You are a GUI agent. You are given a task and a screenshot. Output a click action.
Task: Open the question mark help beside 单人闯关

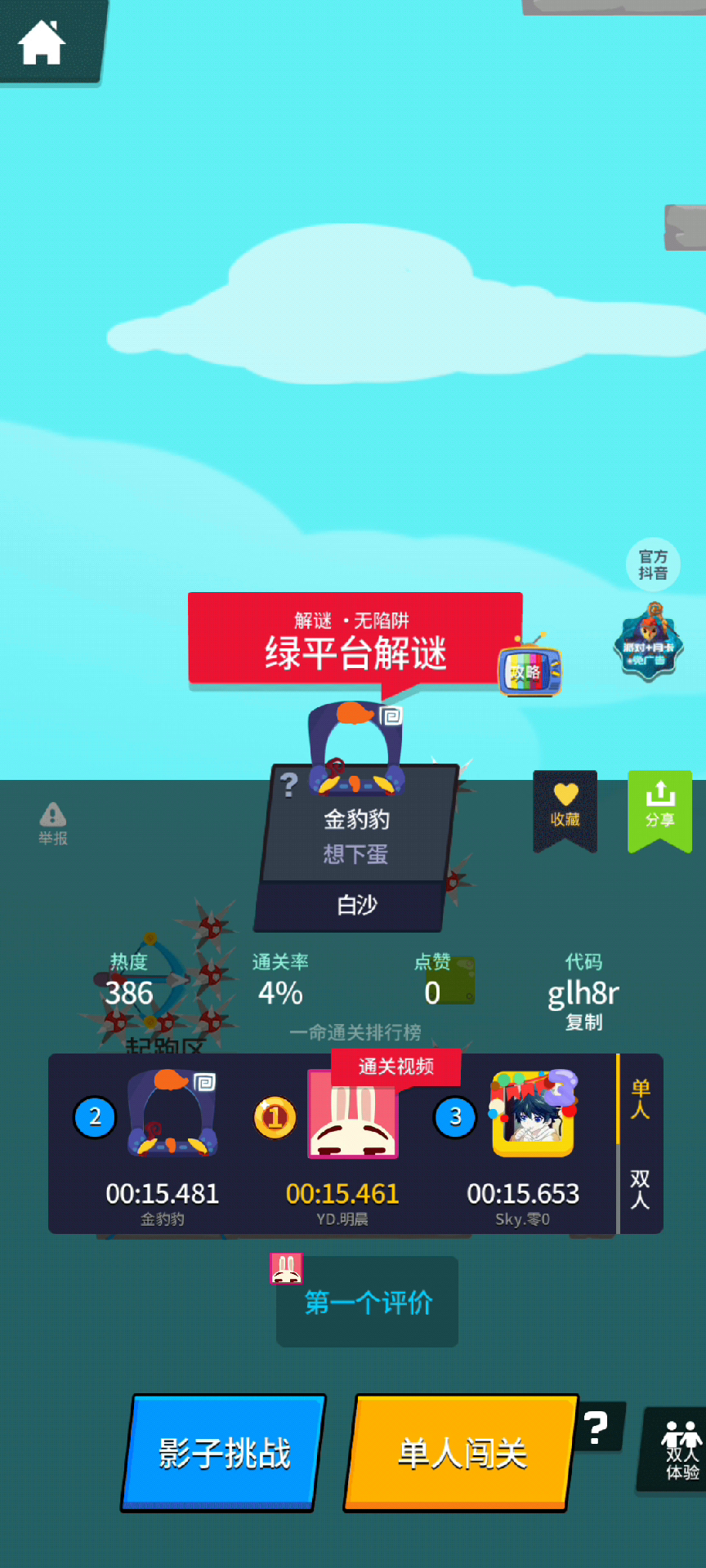click(x=598, y=1428)
